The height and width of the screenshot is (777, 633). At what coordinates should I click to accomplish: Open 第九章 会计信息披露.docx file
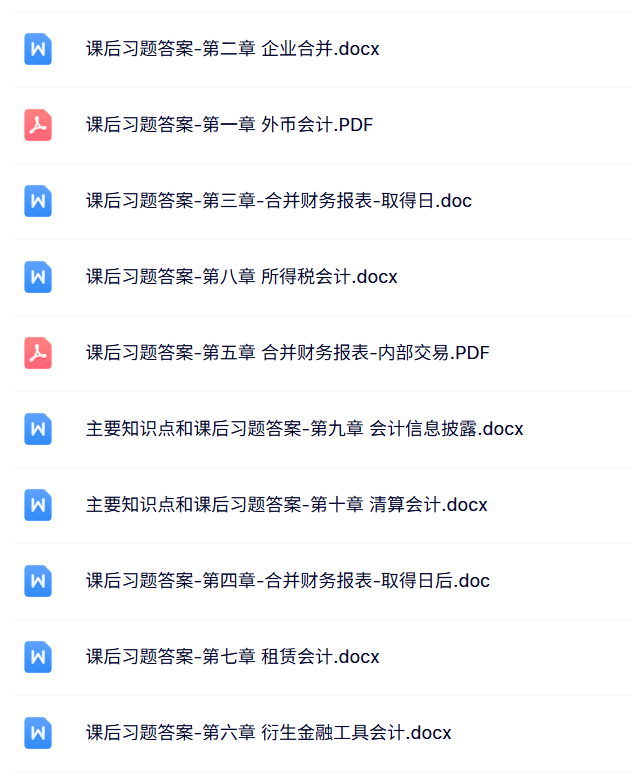pos(304,429)
